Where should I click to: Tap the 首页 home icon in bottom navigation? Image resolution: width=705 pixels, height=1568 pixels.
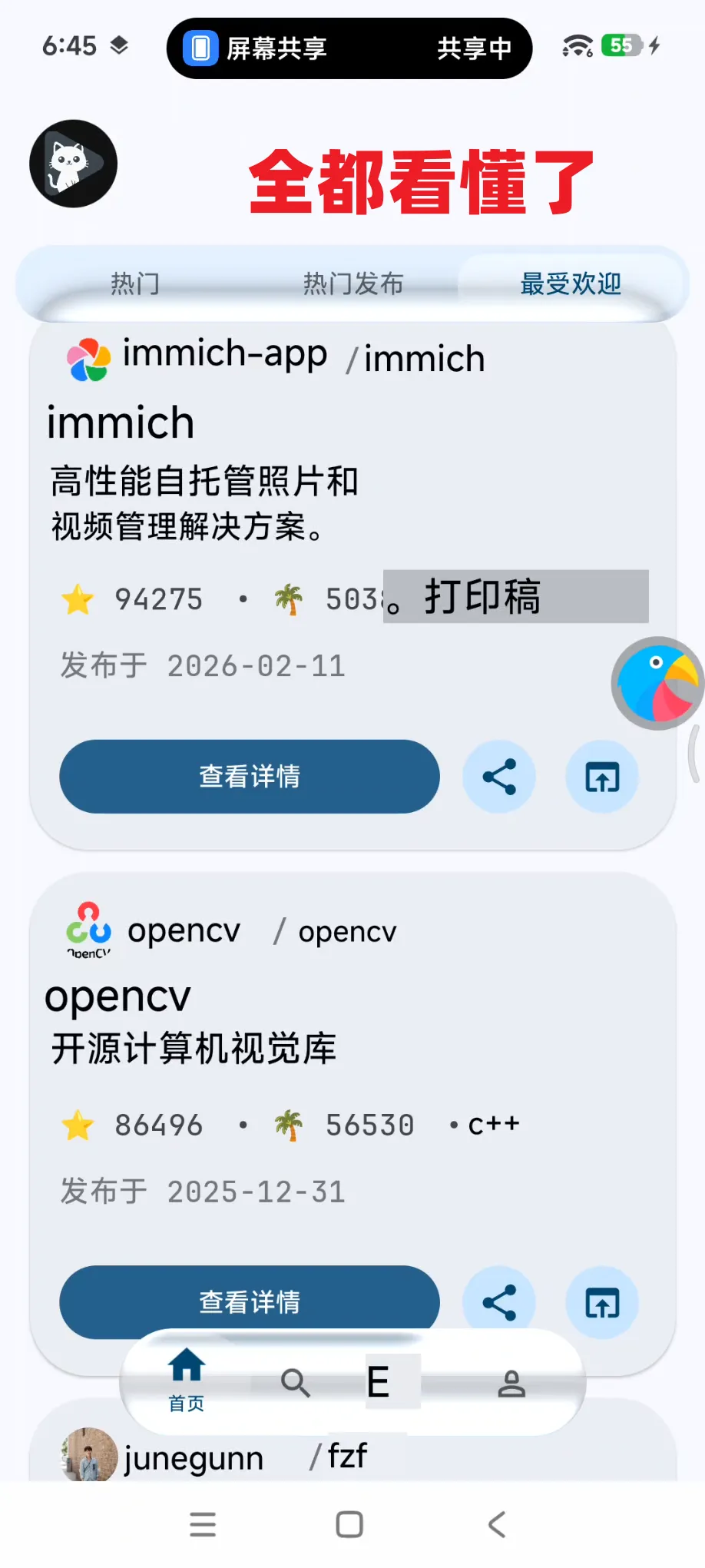click(x=187, y=1373)
